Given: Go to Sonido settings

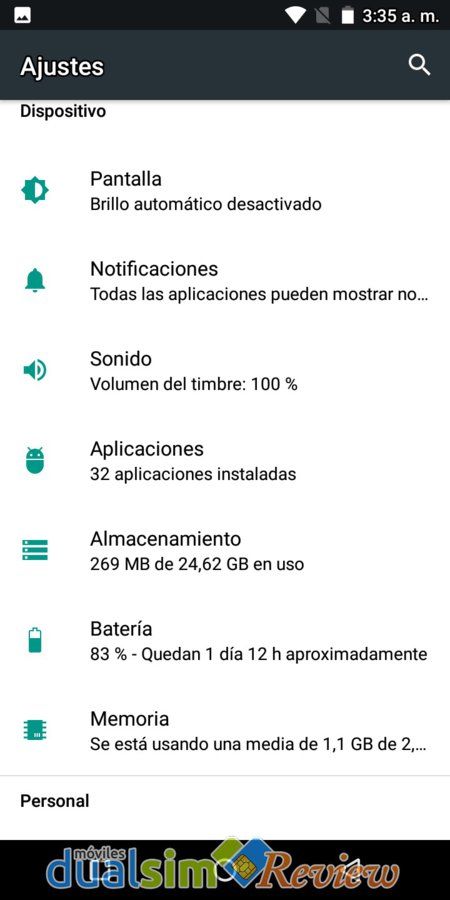Looking at the screenshot, I should [225, 371].
